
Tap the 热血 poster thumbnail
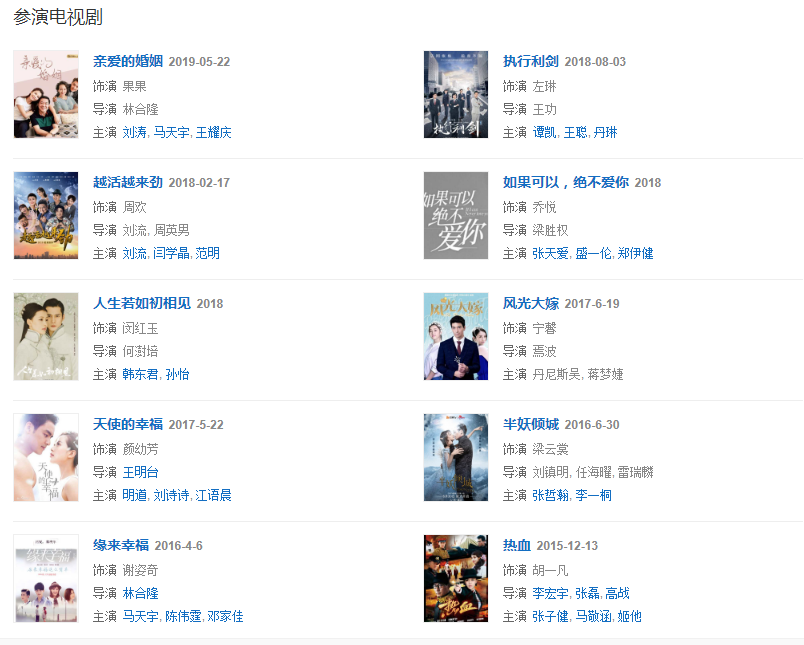[x=456, y=578]
